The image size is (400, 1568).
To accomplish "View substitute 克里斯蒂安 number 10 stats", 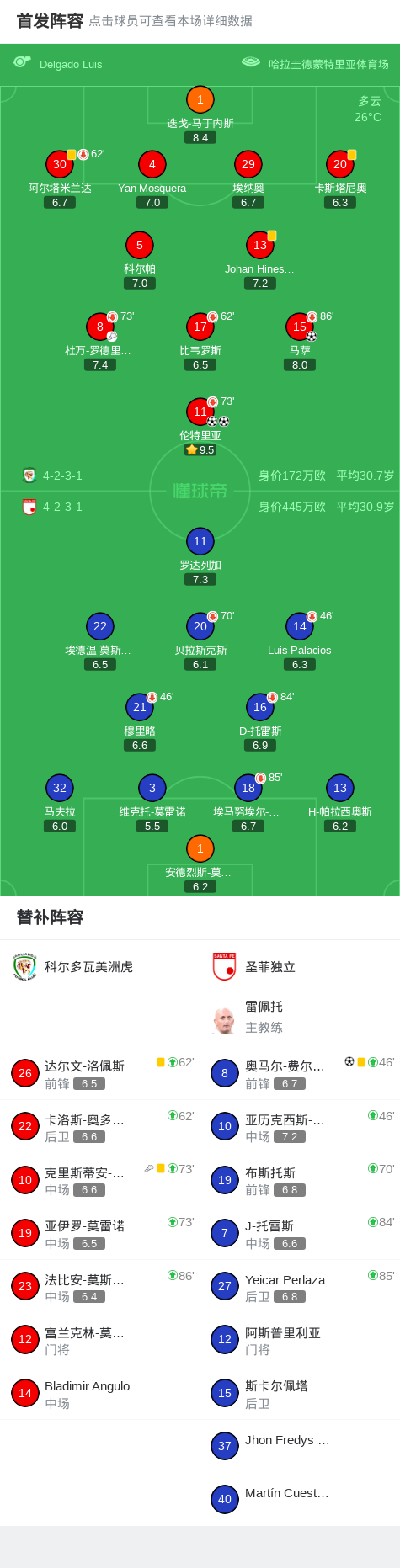I will 99,1180.
